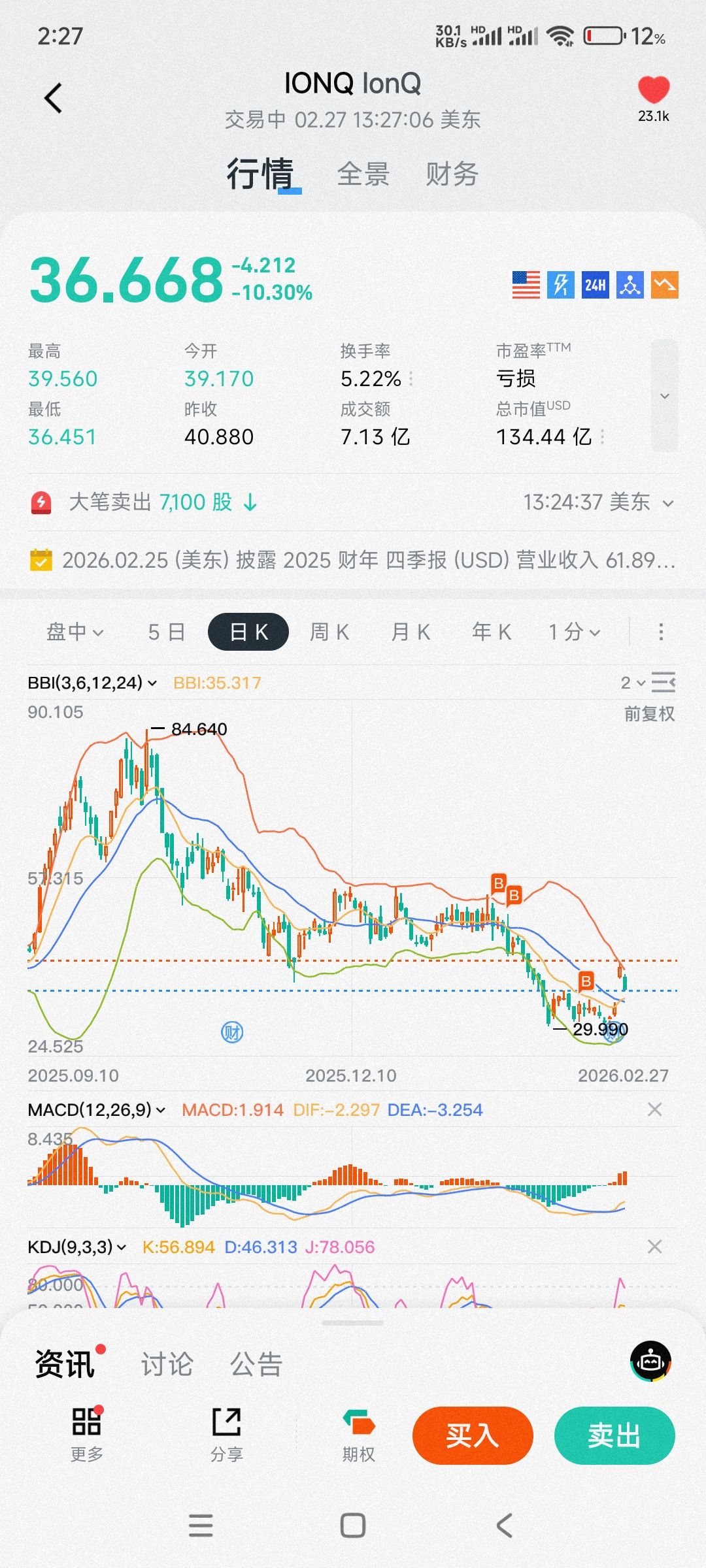The height and width of the screenshot is (1568, 706).
Task: Close the MACD indicator panel
Action: click(x=654, y=1109)
